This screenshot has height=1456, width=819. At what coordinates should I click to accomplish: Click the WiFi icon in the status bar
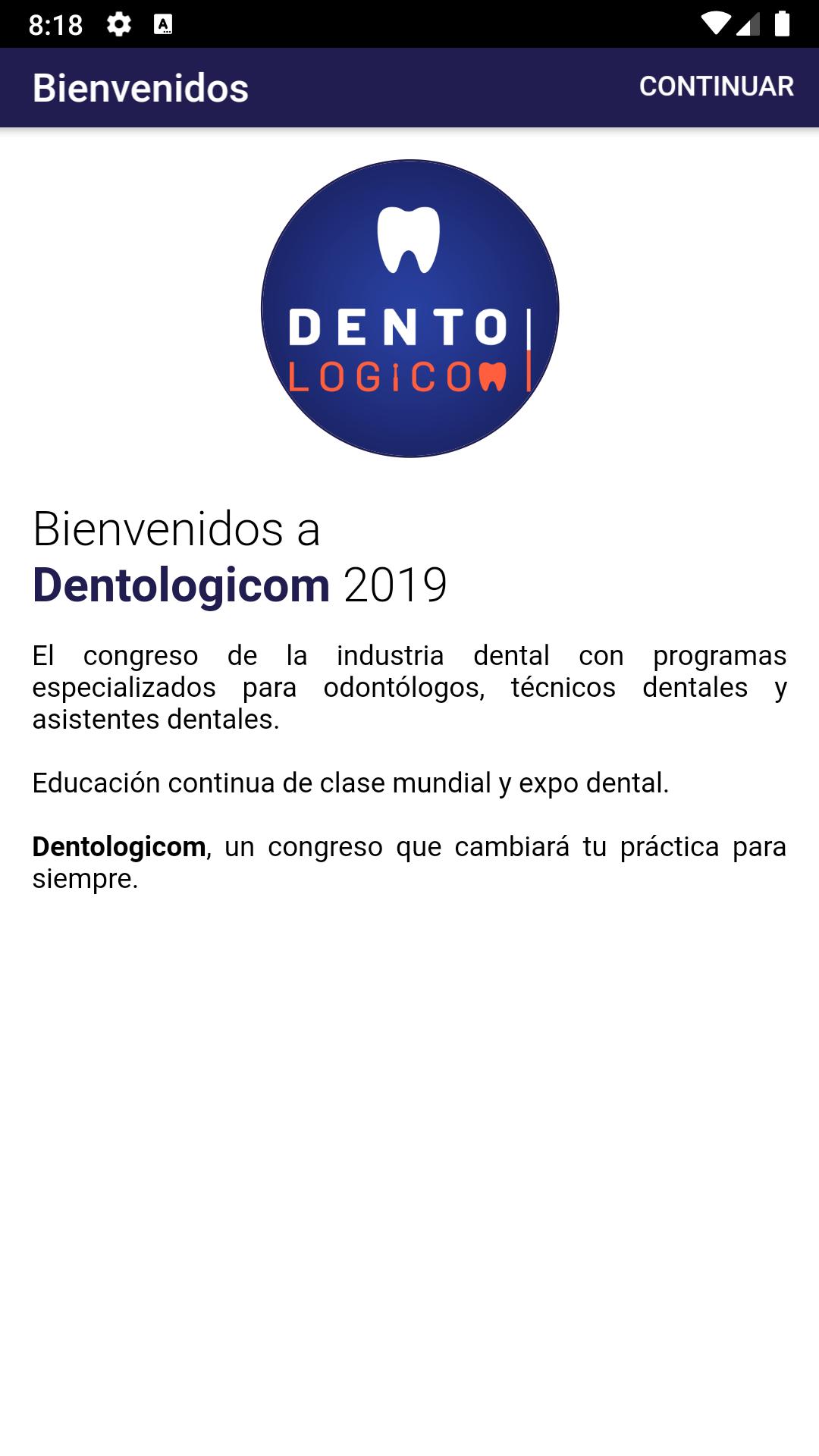[717, 23]
